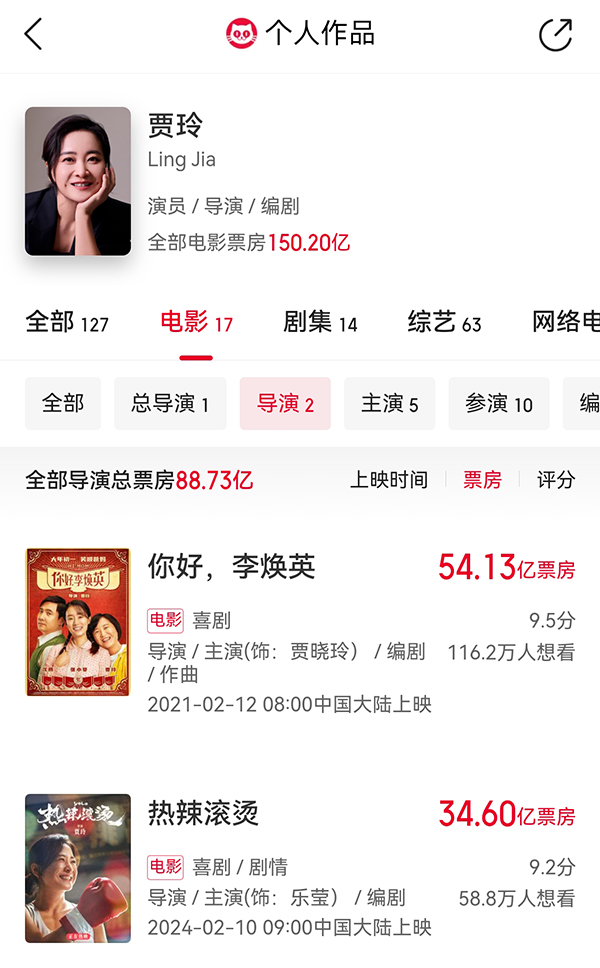The height and width of the screenshot is (968, 600).
Task: Go back using the top-left arrow
Action: [x=33, y=34]
